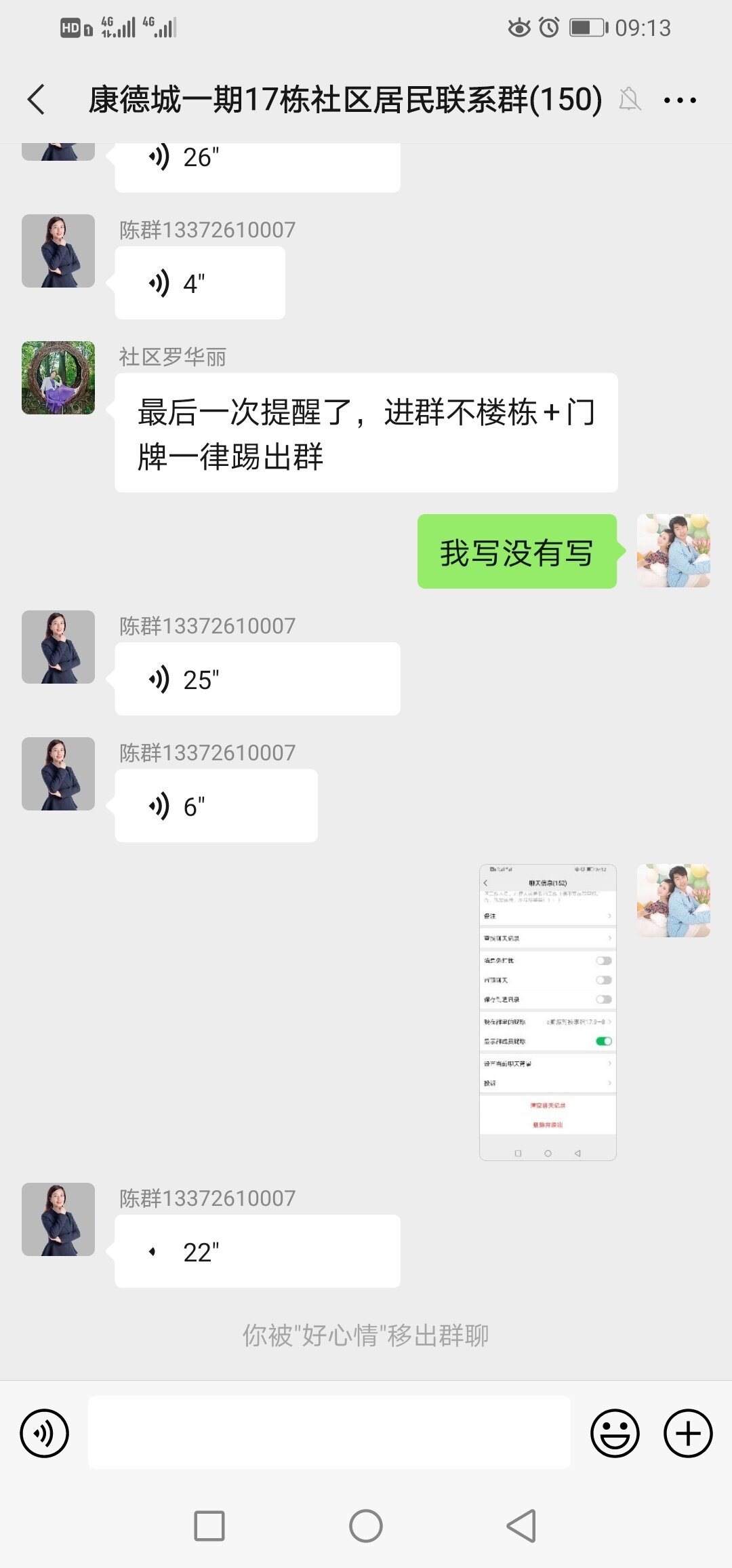The width and height of the screenshot is (732, 1568).
Task: Play the 25-second voice message
Action: [257, 679]
